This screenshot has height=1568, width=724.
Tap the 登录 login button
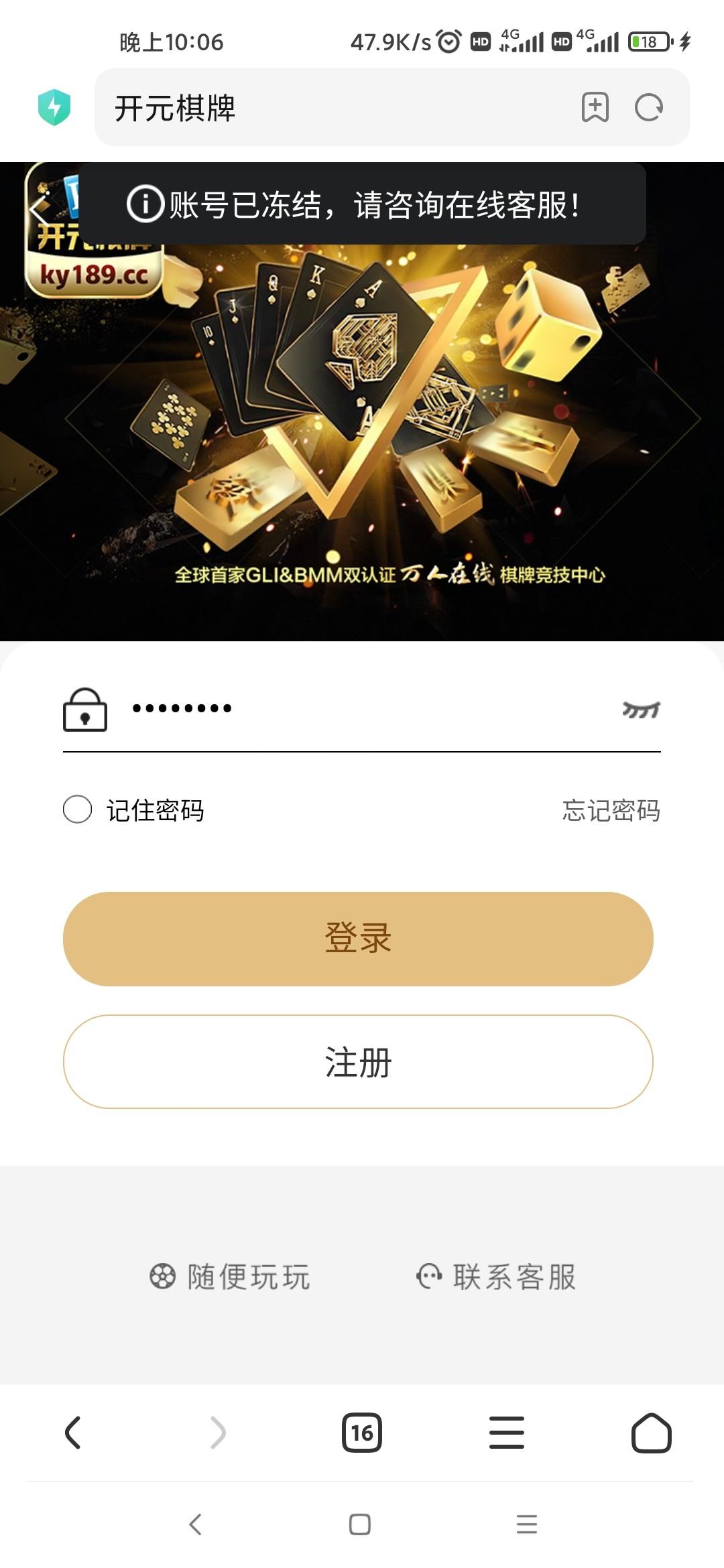coord(358,938)
